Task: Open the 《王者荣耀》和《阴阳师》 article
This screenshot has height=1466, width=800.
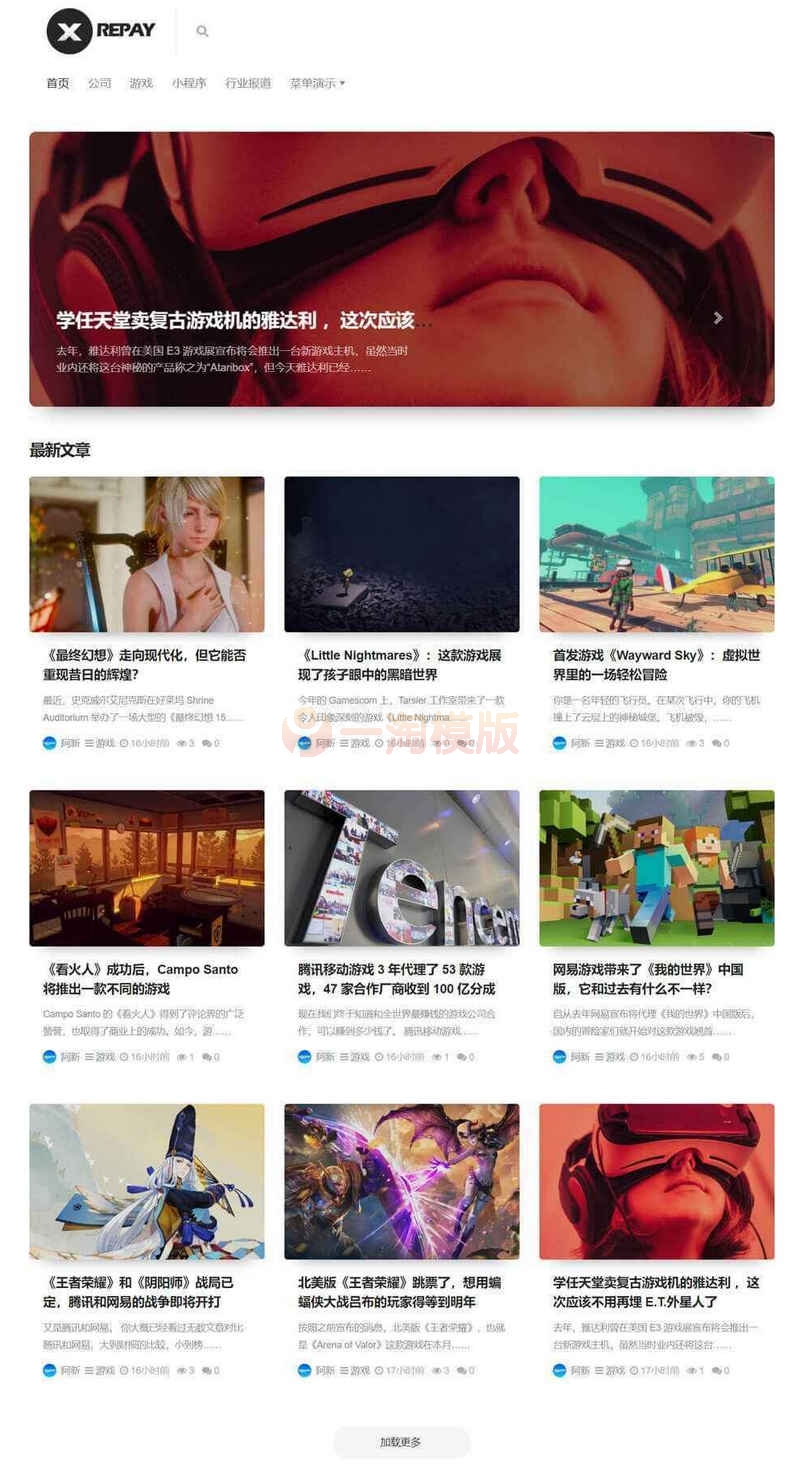Action: [140, 1292]
